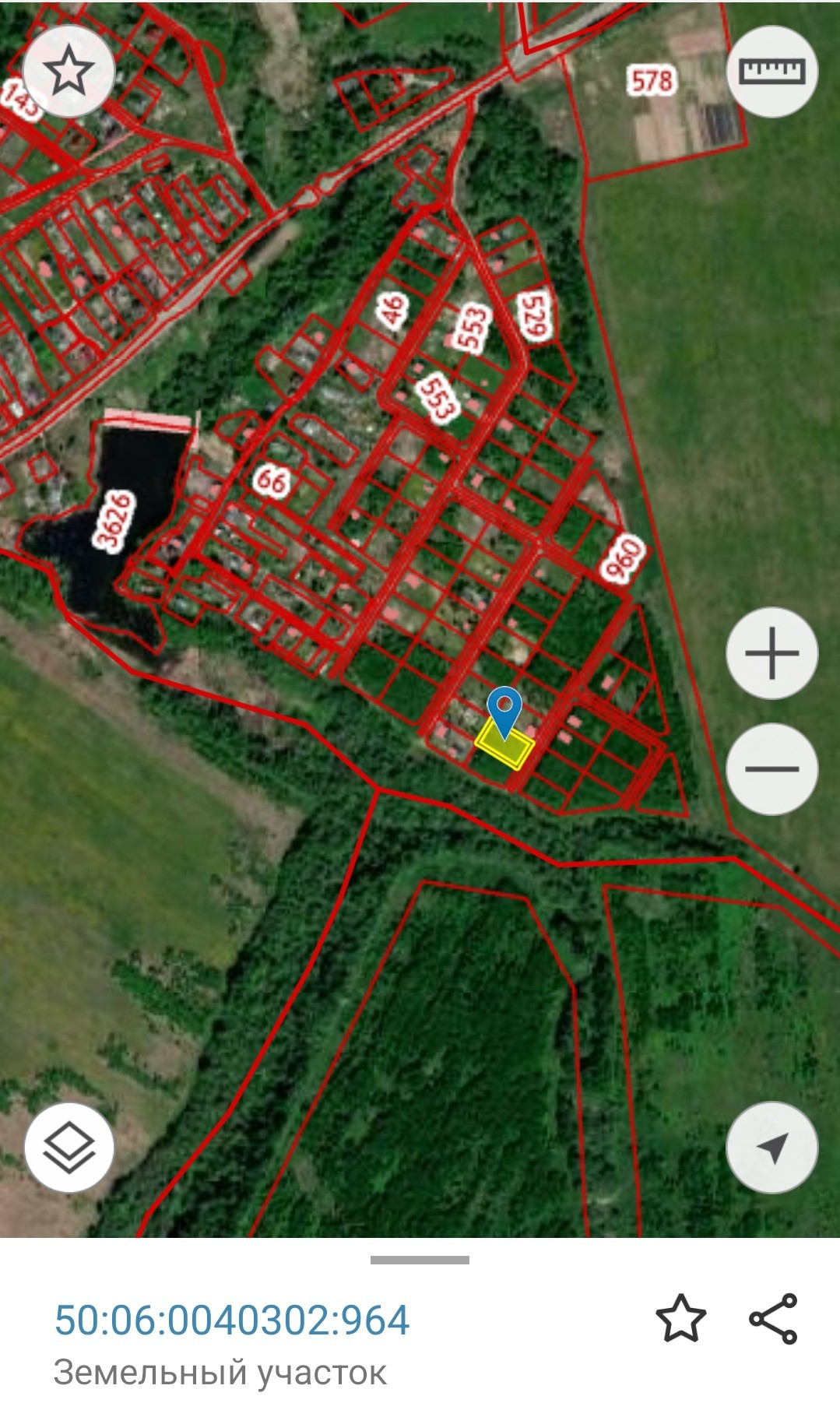Add parcel 50:06:0040302:964 to favorites
This screenshot has width=840, height=1424.
[x=681, y=1319]
